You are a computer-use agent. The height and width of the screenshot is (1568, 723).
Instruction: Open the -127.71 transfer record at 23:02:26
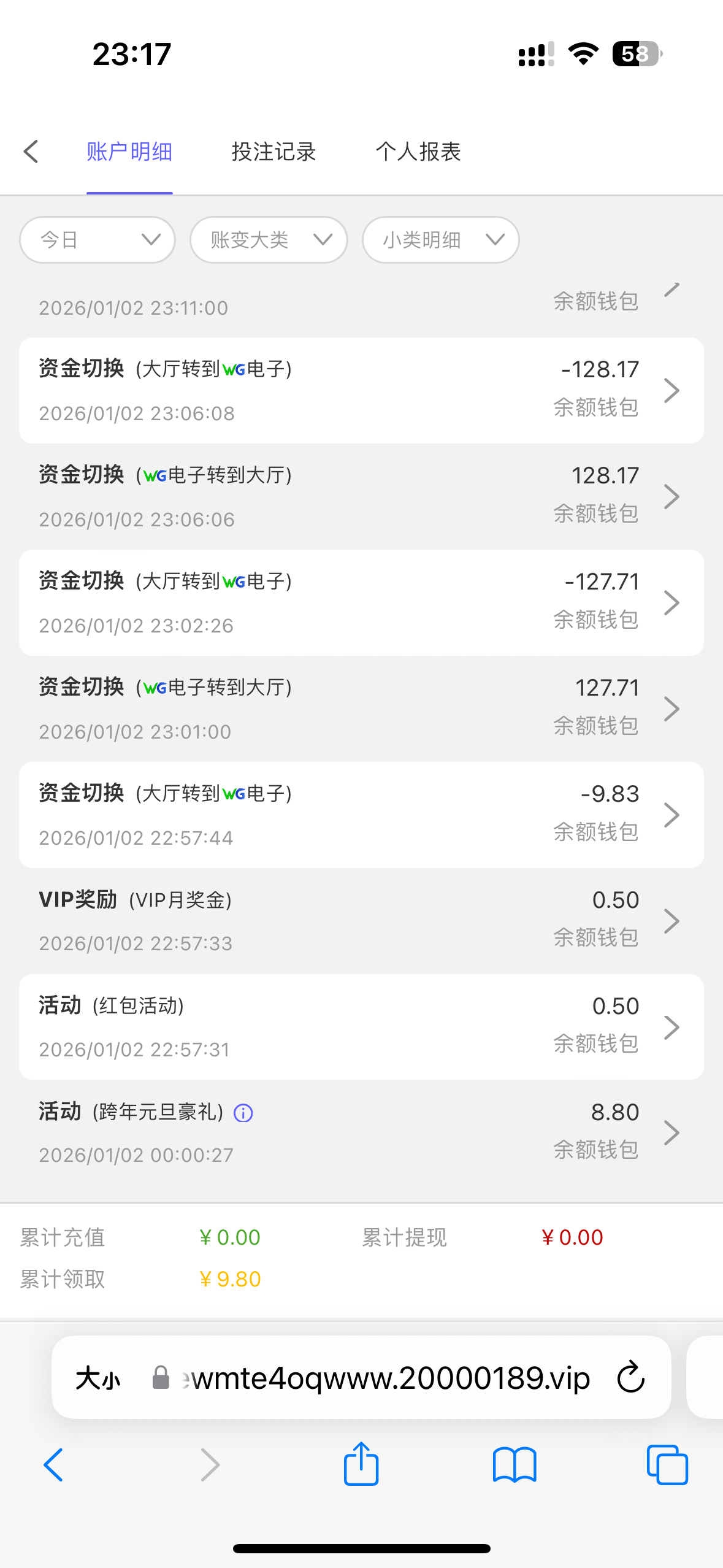[x=361, y=602]
